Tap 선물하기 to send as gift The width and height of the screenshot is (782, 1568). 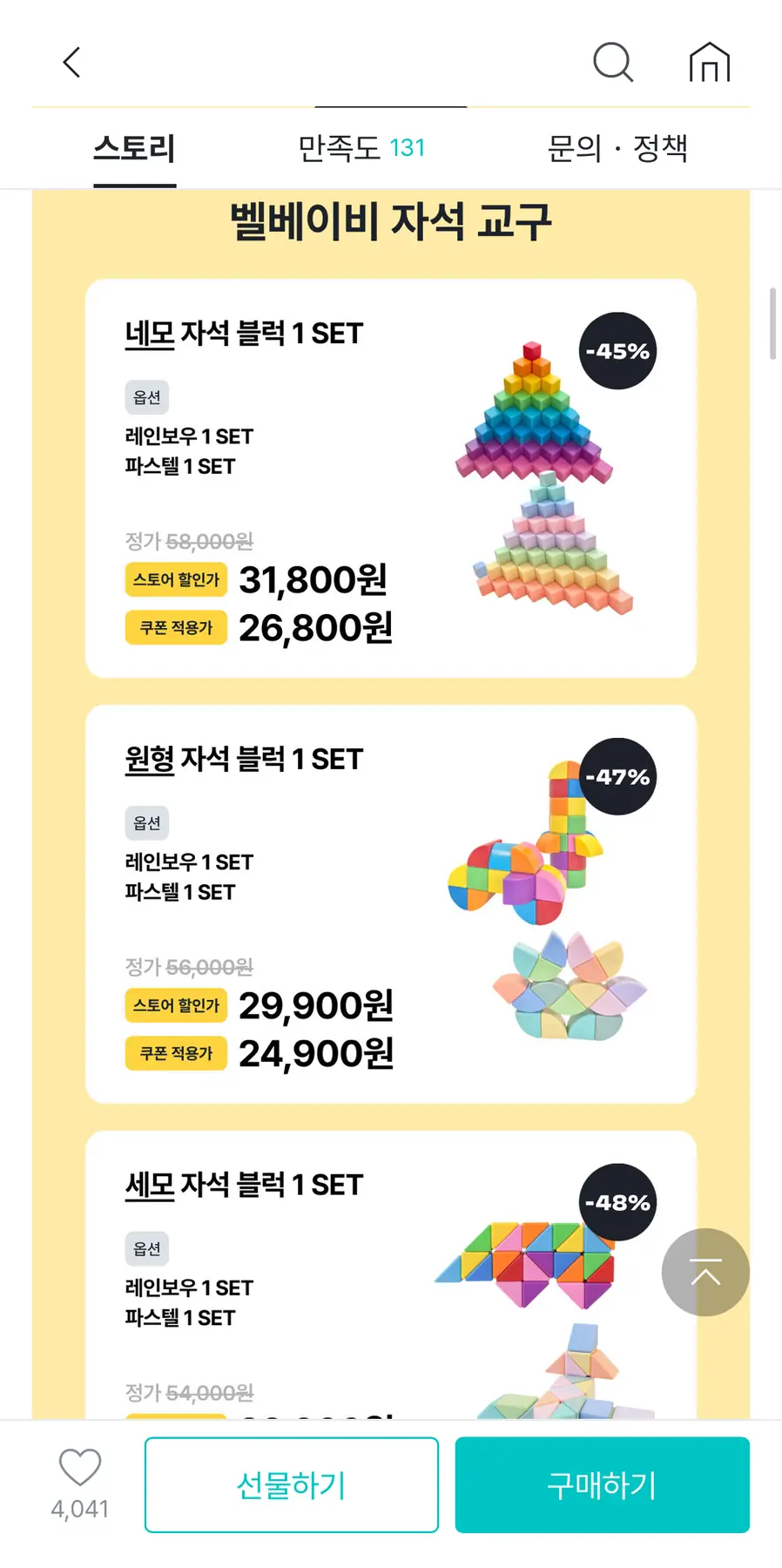(292, 1485)
